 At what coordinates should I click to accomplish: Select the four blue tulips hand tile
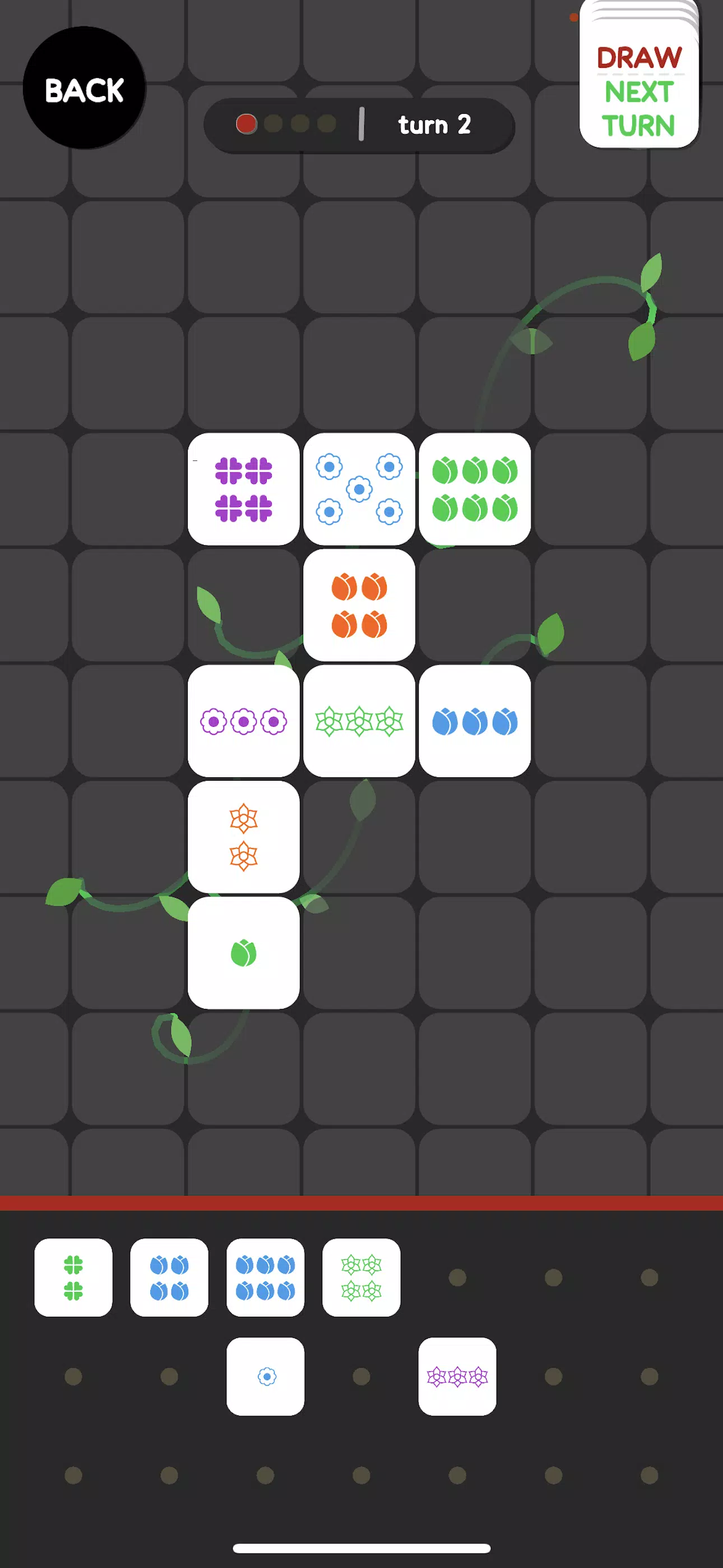[x=169, y=1277]
